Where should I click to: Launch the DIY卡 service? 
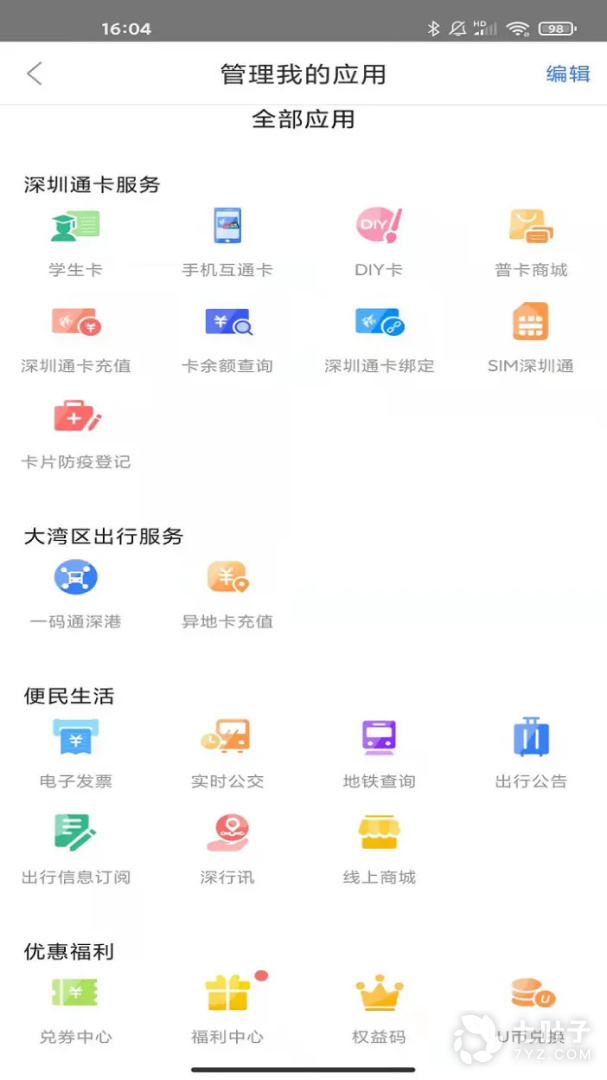point(379,240)
